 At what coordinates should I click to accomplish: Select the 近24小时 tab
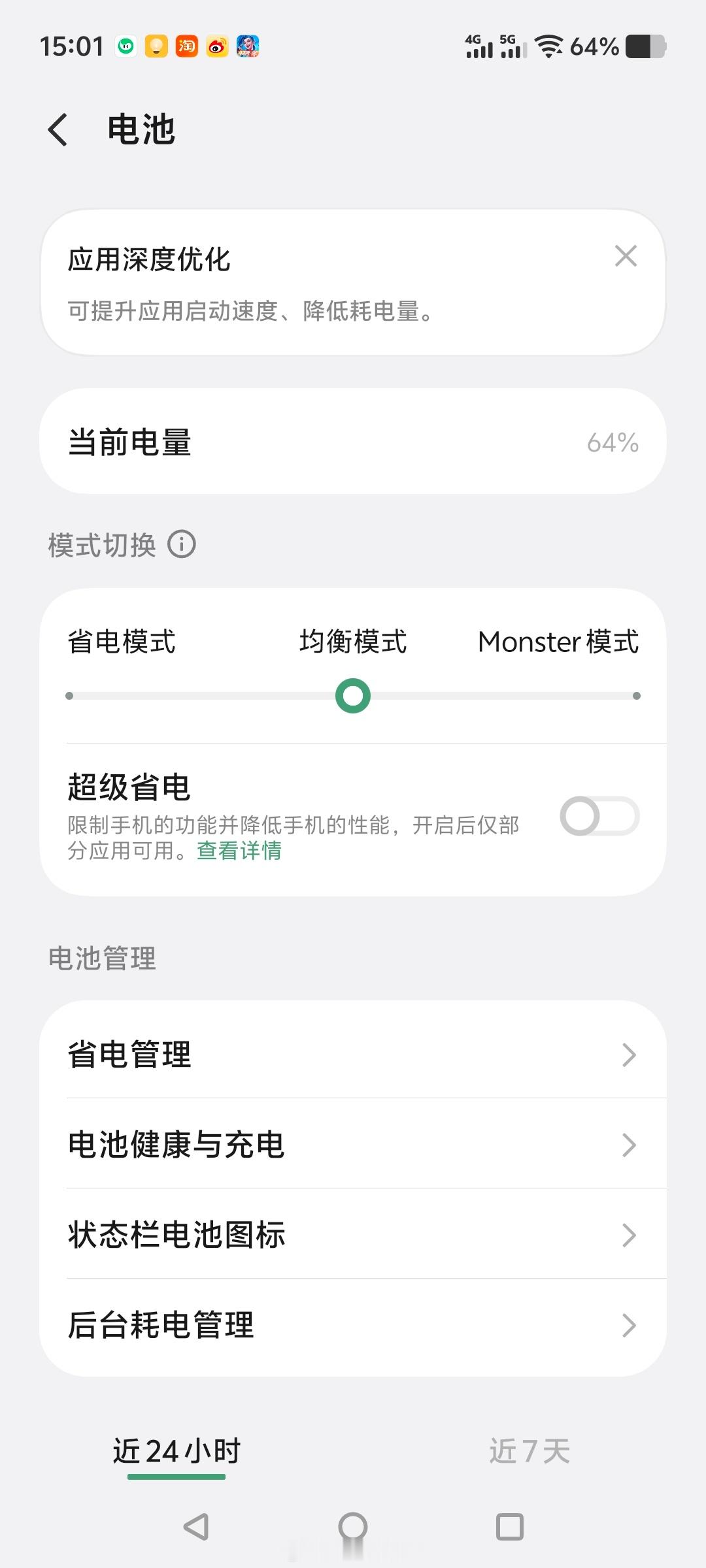point(176,1452)
